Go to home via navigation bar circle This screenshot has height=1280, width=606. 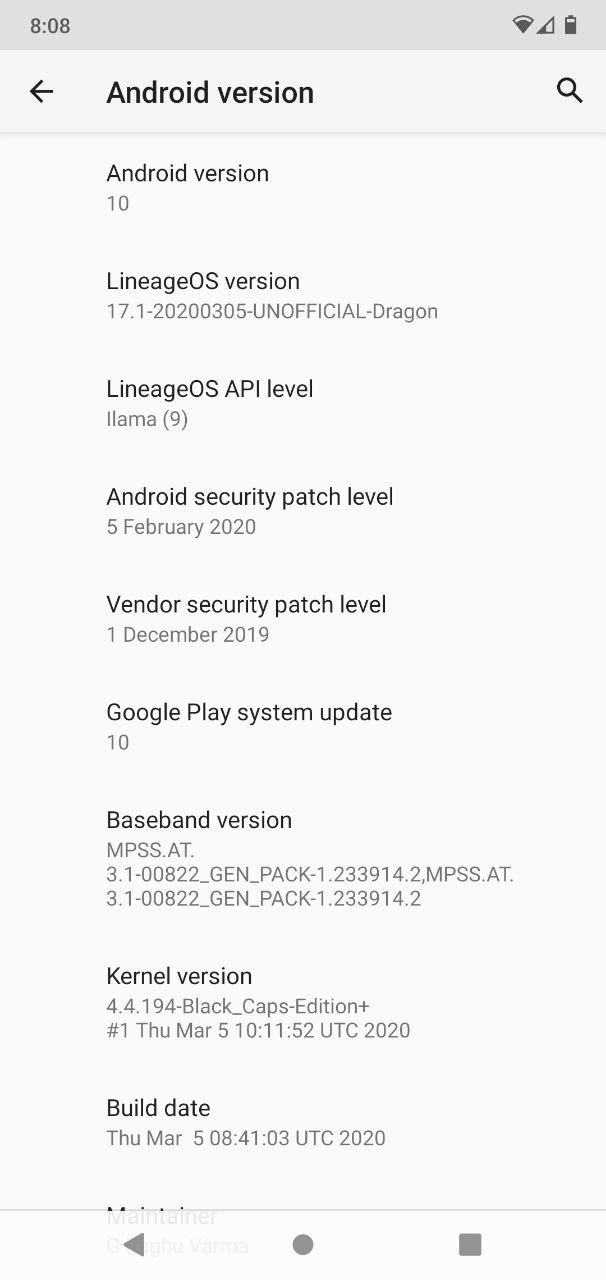303,1244
